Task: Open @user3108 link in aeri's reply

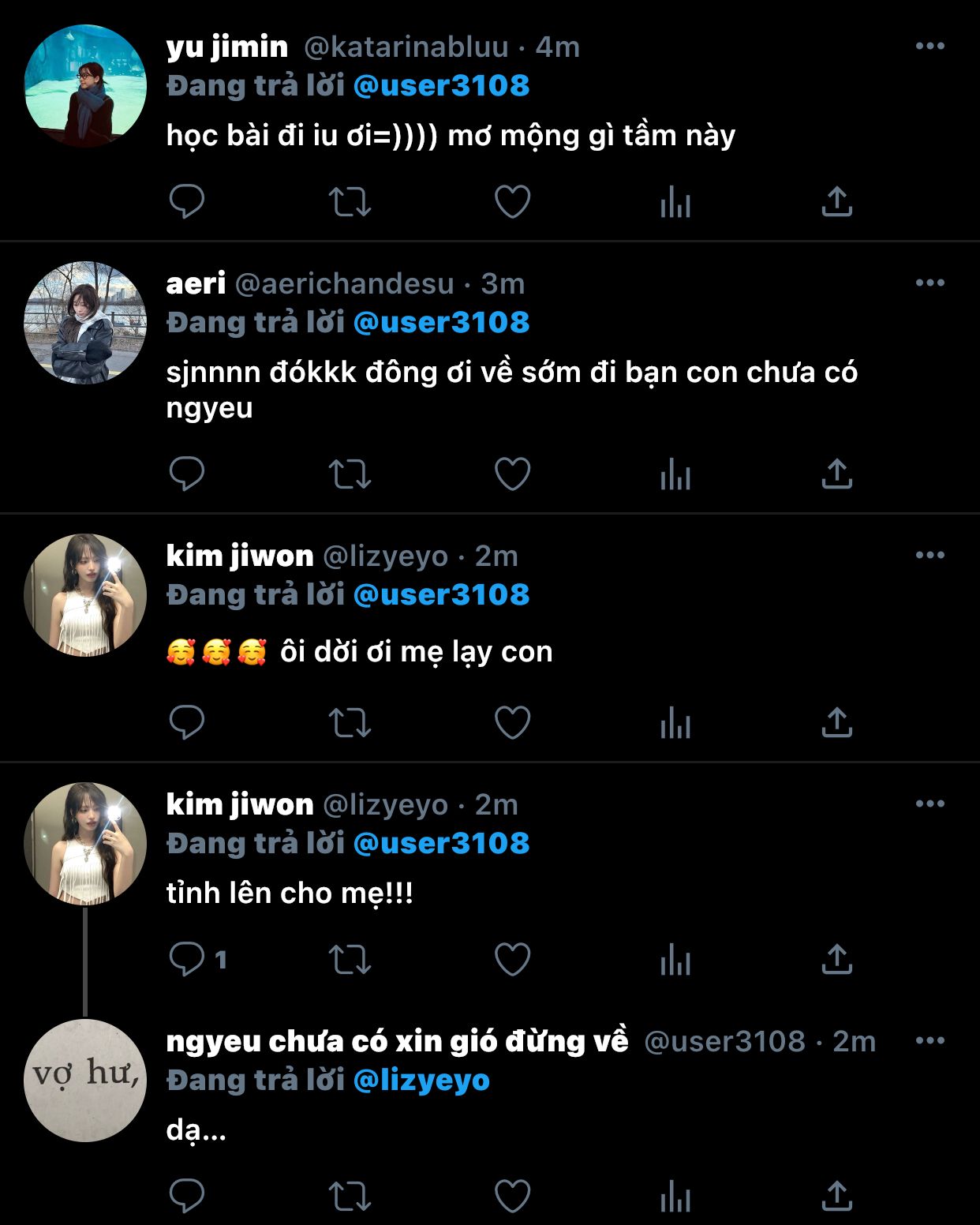Action: 441,323
